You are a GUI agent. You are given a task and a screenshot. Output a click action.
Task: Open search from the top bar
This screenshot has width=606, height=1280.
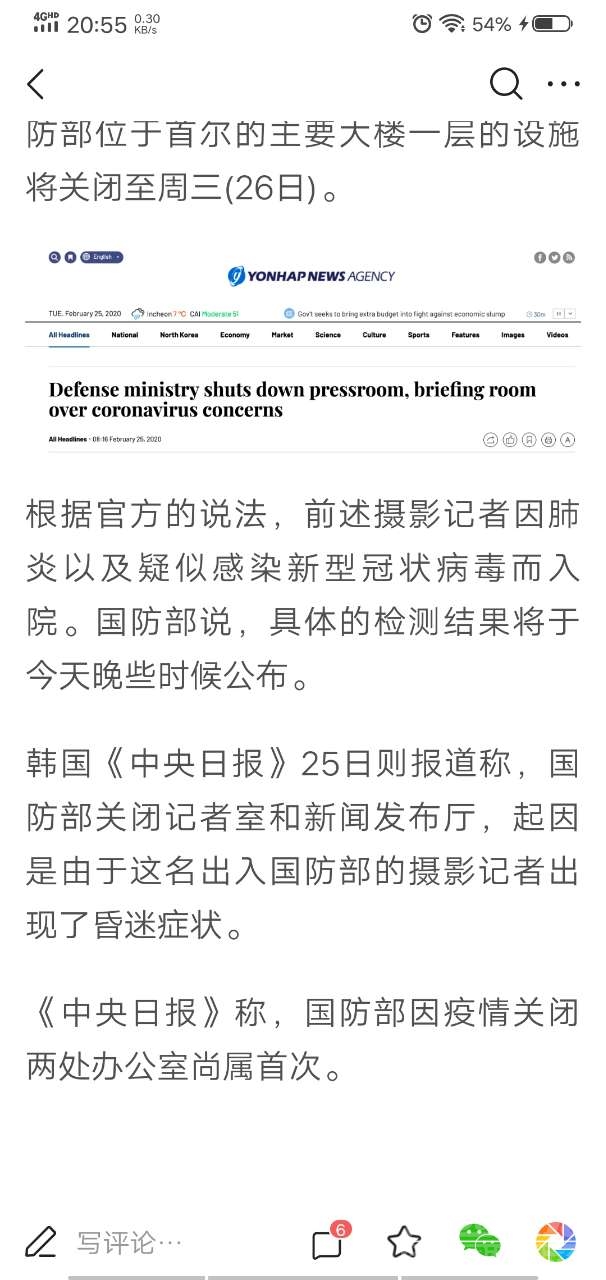point(505,85)
